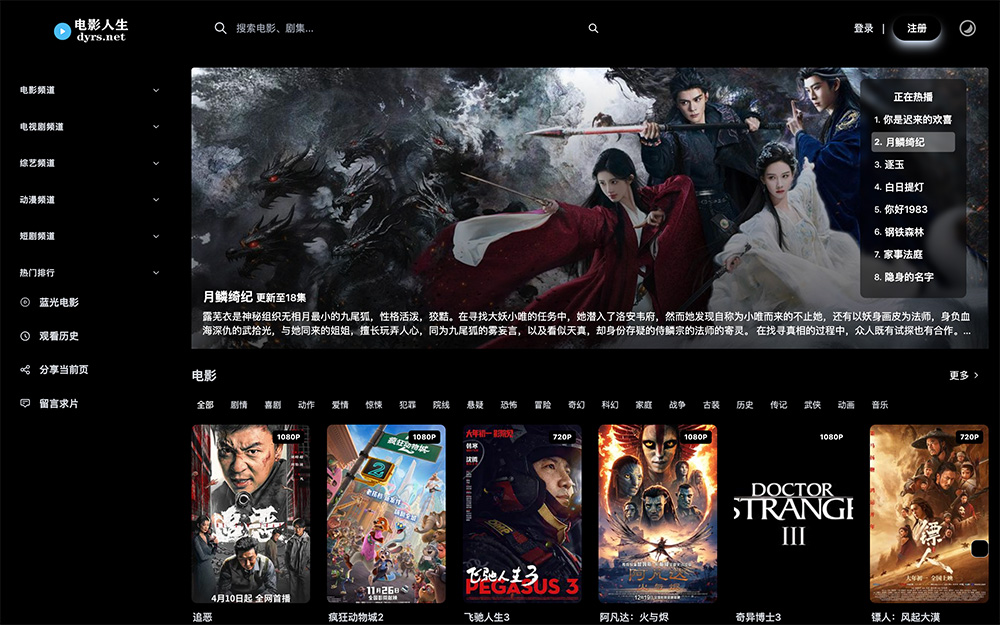Select 白日提灯 in the hot list
The image size is (1000, 625).
click(x=904, y=187)
